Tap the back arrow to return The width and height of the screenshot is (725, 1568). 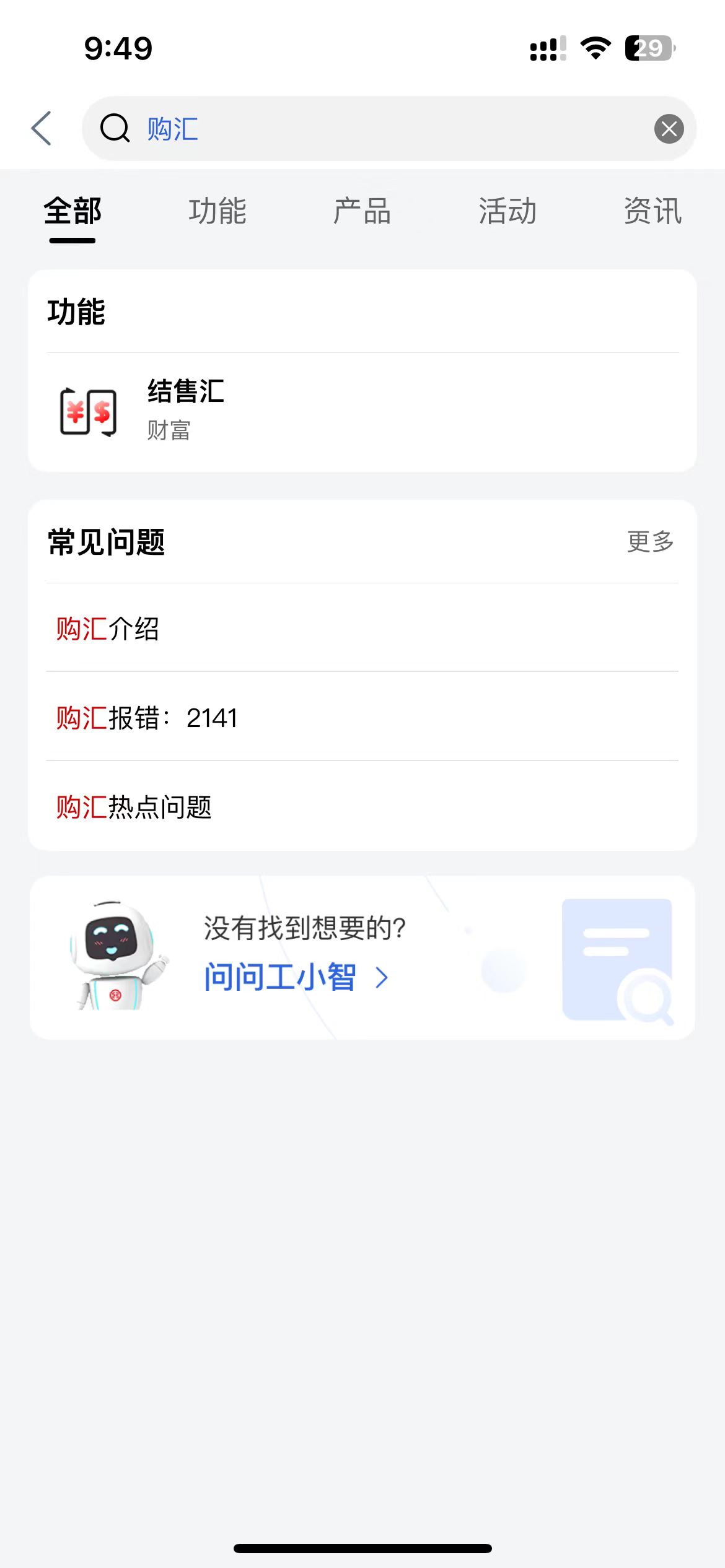coord(42,128)
